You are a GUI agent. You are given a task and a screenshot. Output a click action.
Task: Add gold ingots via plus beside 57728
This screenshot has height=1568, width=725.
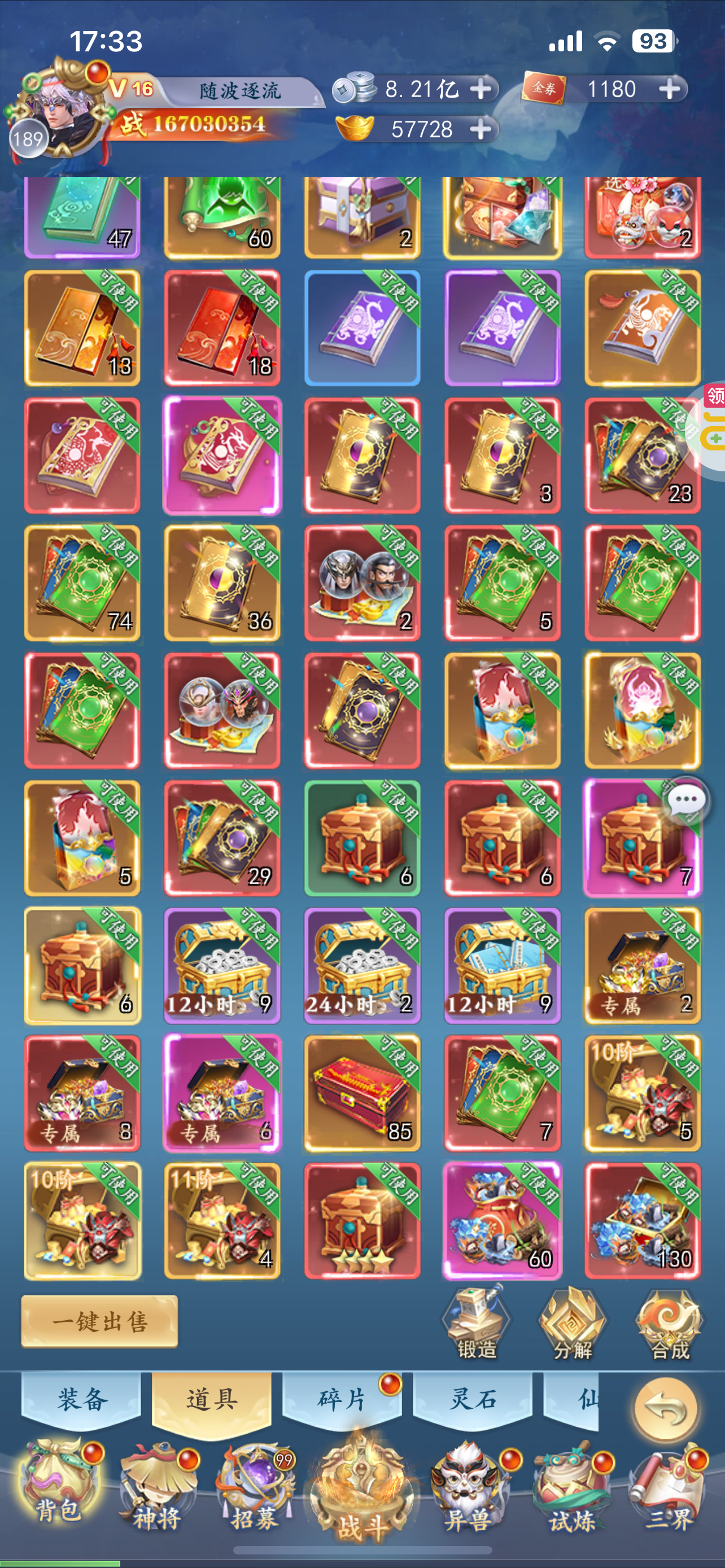(x=481, y=129)
